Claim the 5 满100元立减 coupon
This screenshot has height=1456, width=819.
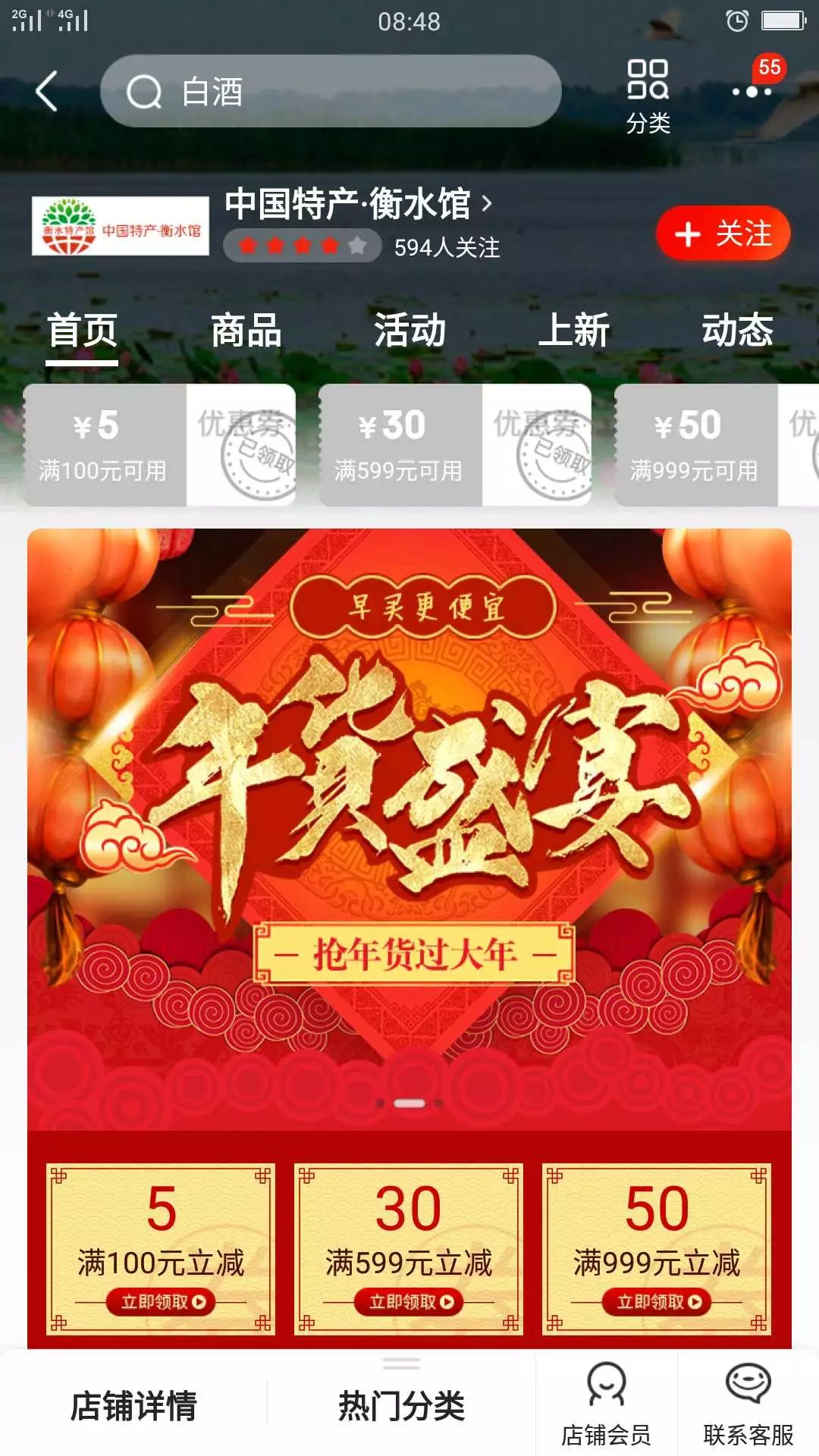pyautogui.click(x=161, y=1302)
